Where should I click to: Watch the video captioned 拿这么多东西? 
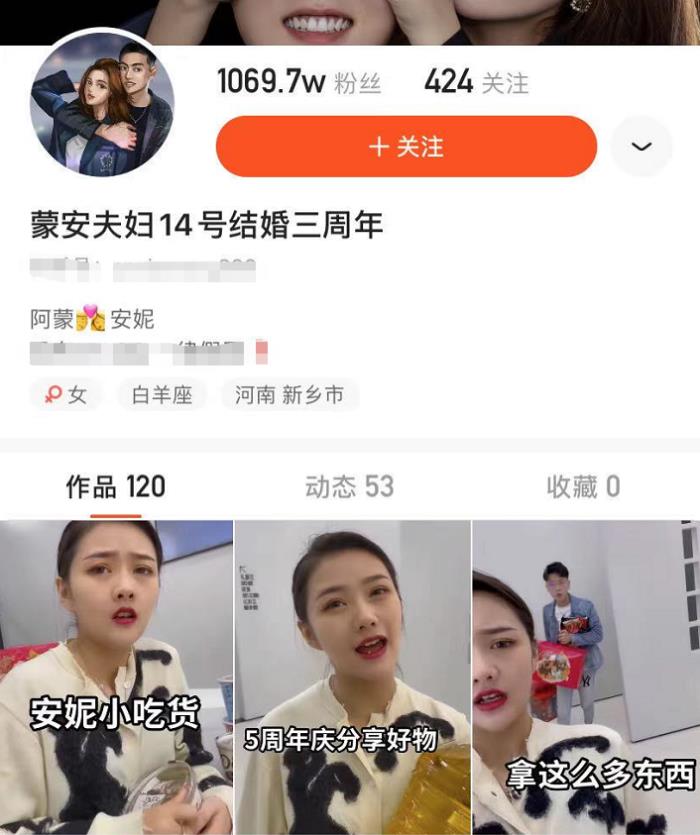click(x=586, y=677)
